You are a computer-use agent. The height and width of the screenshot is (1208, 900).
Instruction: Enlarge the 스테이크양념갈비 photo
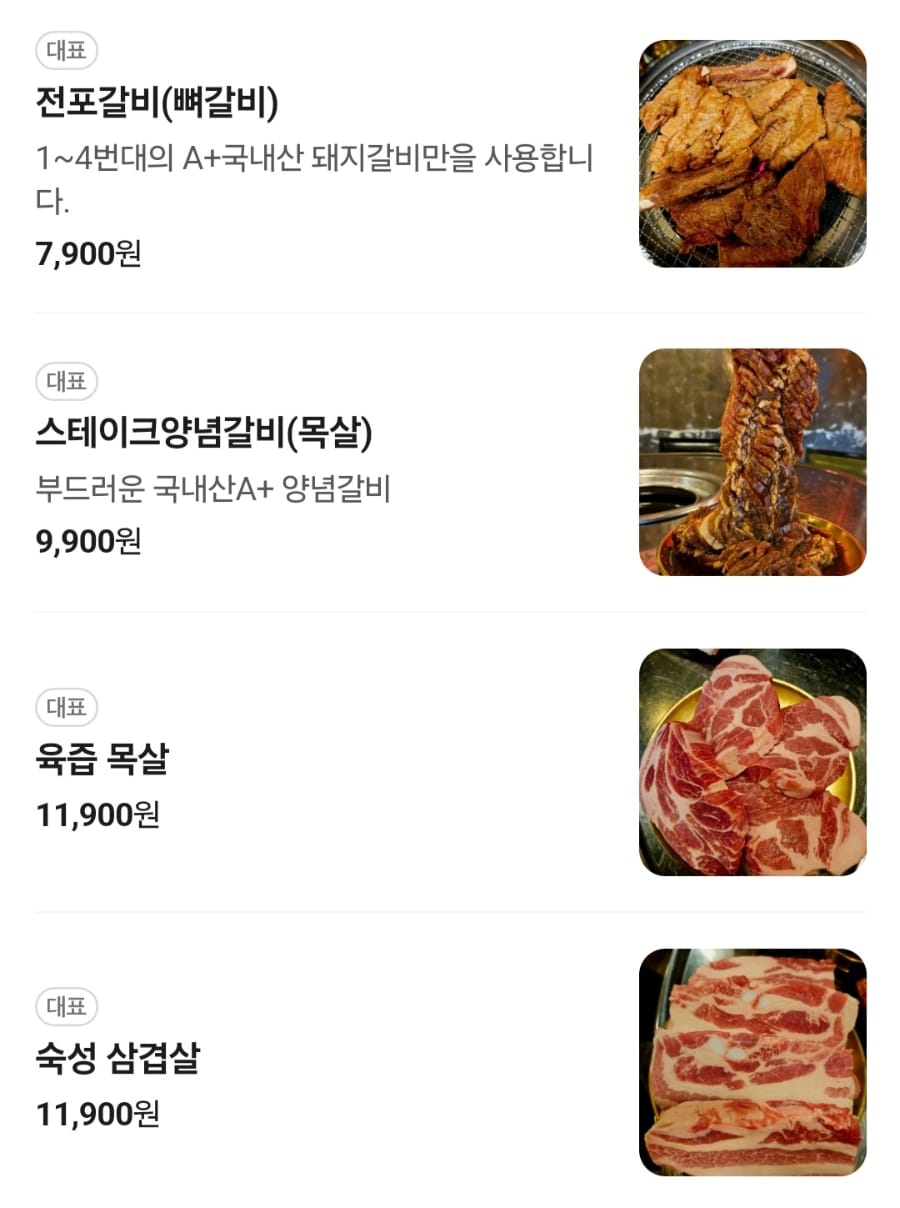point(752,462)
